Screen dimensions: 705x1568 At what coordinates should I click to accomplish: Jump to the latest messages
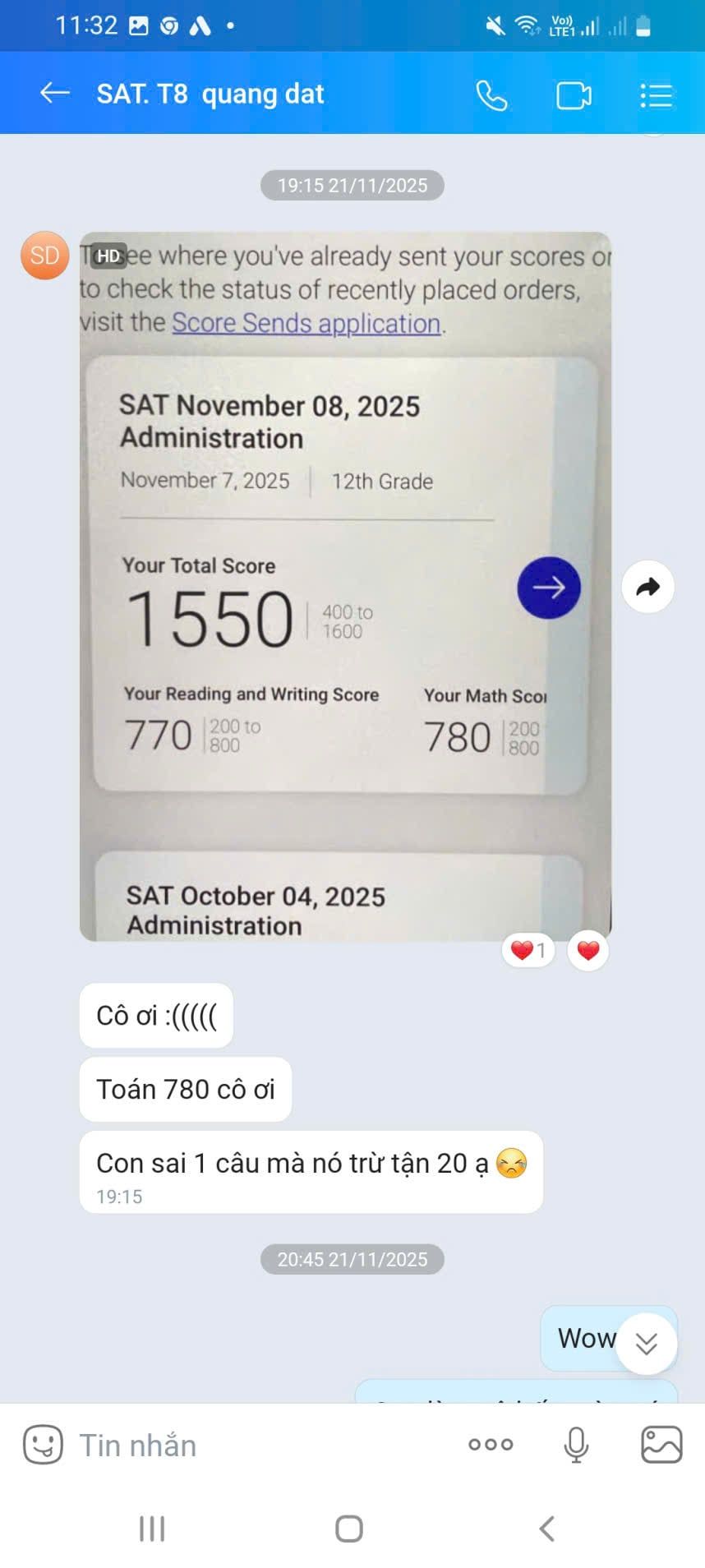tap(647, 1344)
